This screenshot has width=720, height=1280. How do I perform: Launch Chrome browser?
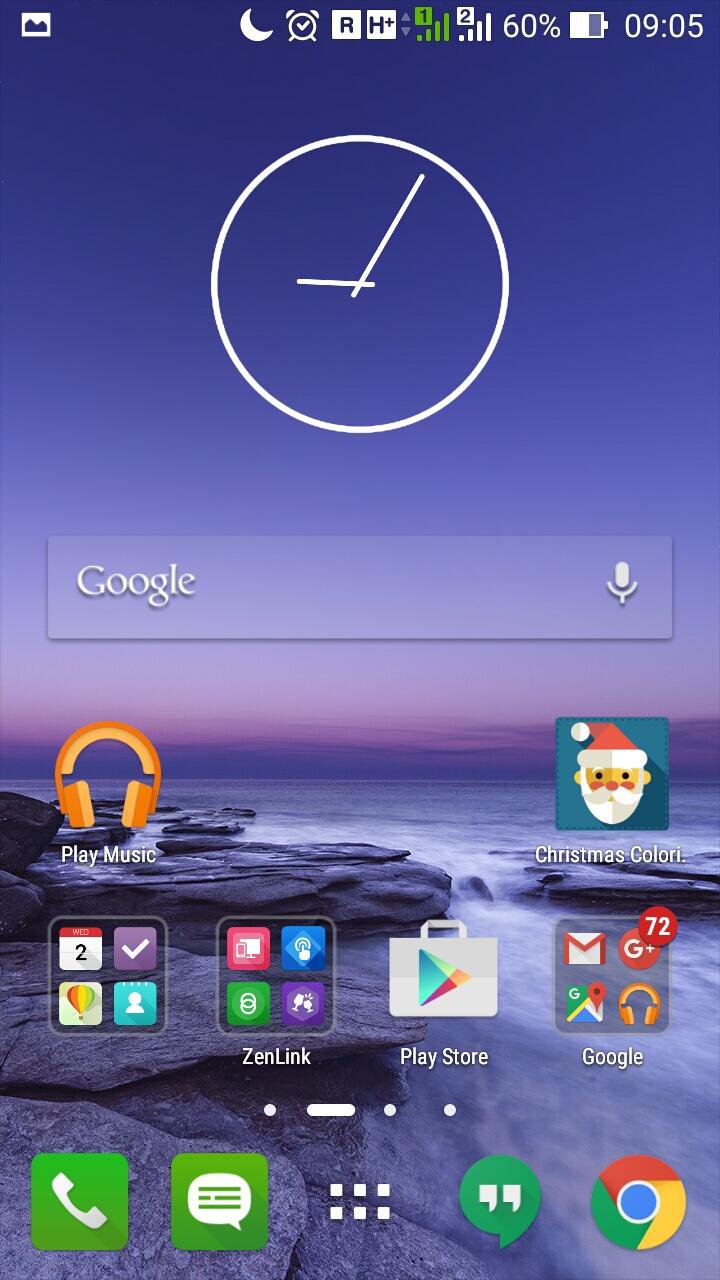click(x=638, y=1202)
